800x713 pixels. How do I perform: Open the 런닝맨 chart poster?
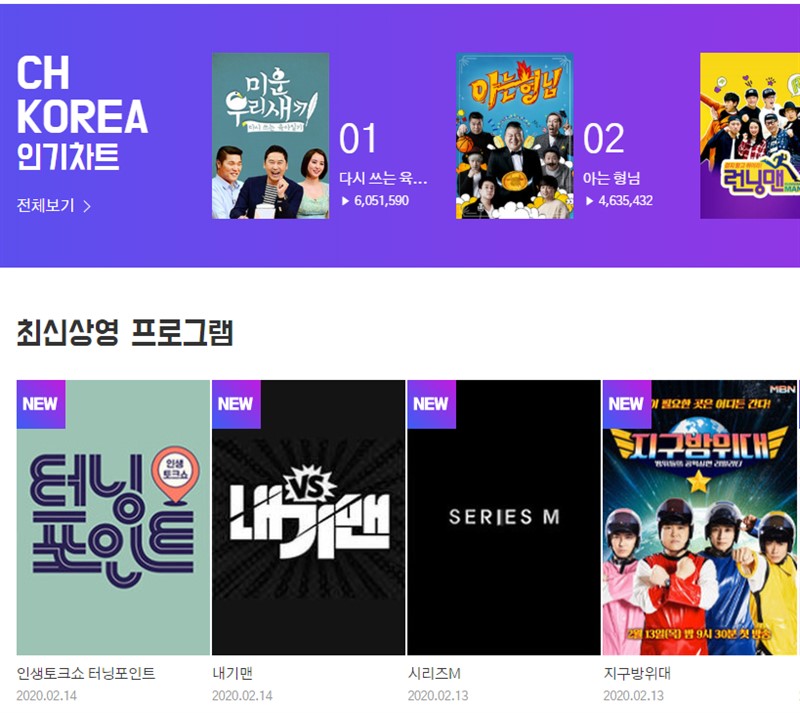click(x=749, y=136)
